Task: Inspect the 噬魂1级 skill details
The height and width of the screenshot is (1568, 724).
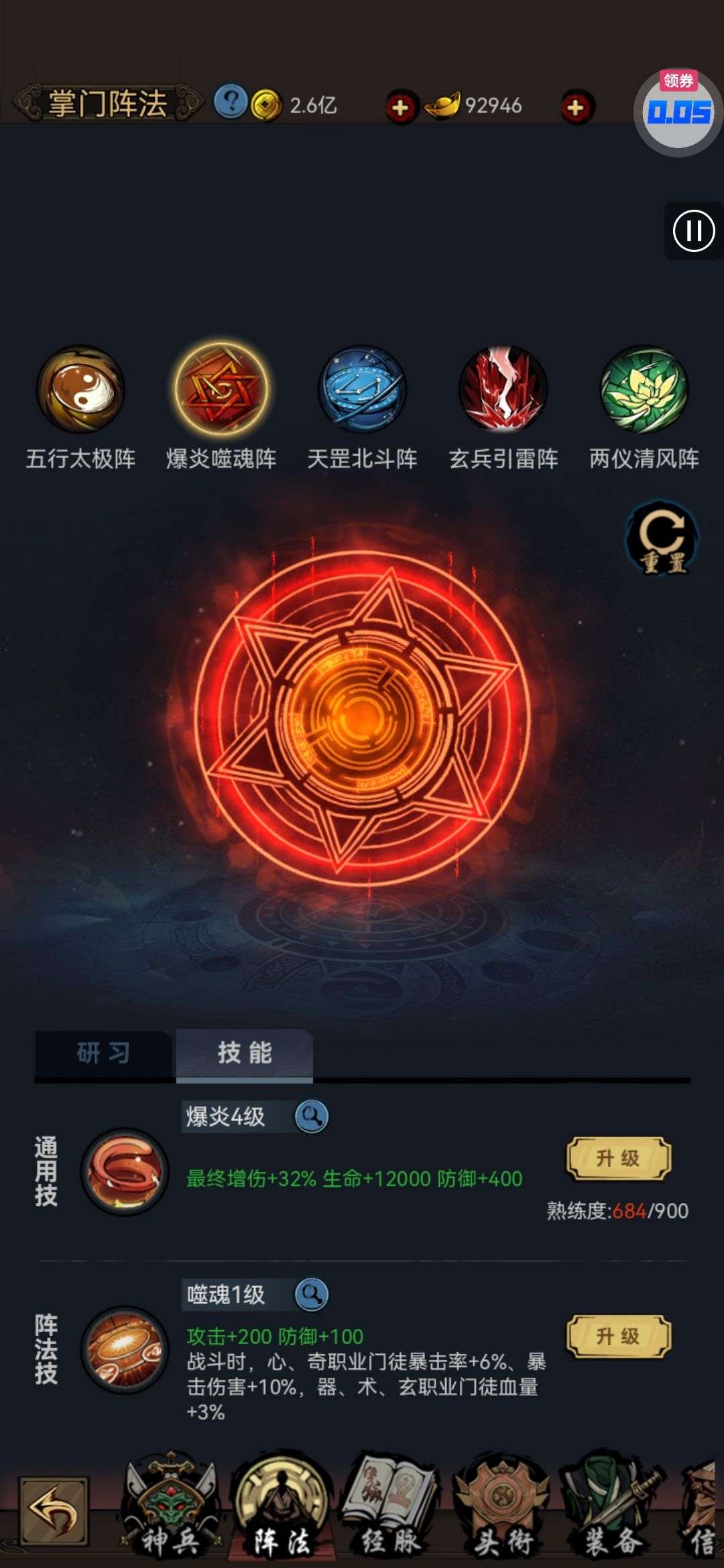Action: coord(312,1295)
